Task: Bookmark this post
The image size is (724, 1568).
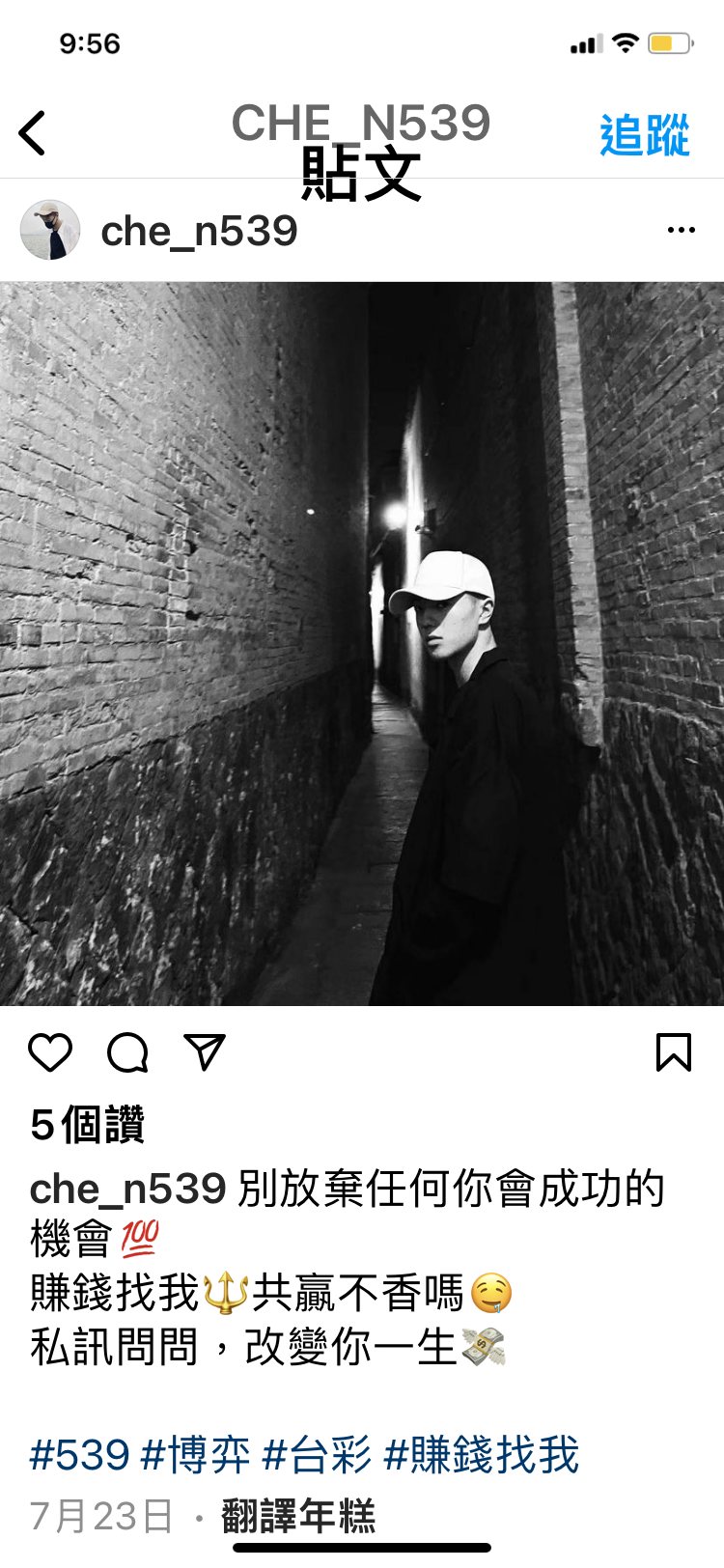Action: click(x=673, y=1052)
